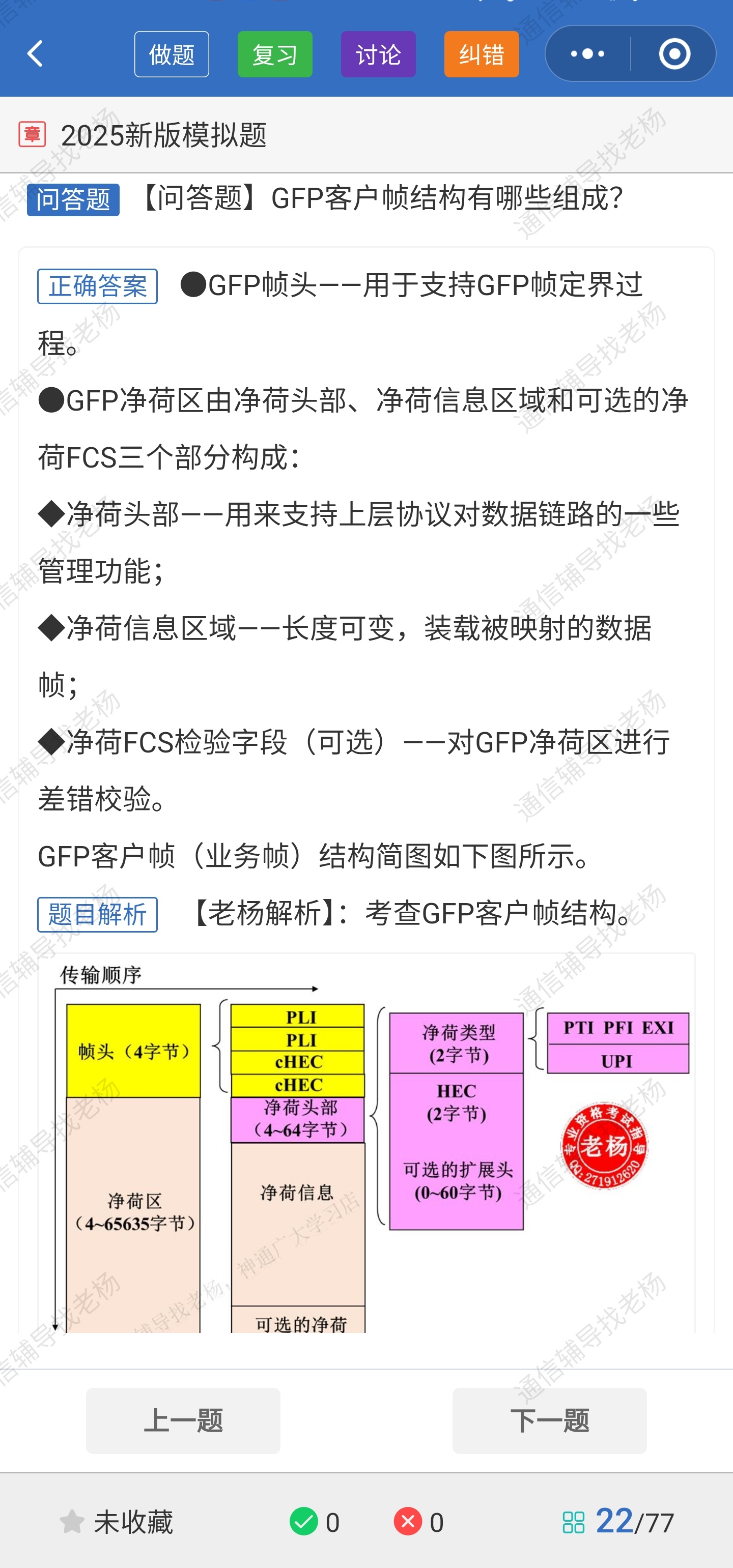Close the mini program with the circle icon

point(674,53)
